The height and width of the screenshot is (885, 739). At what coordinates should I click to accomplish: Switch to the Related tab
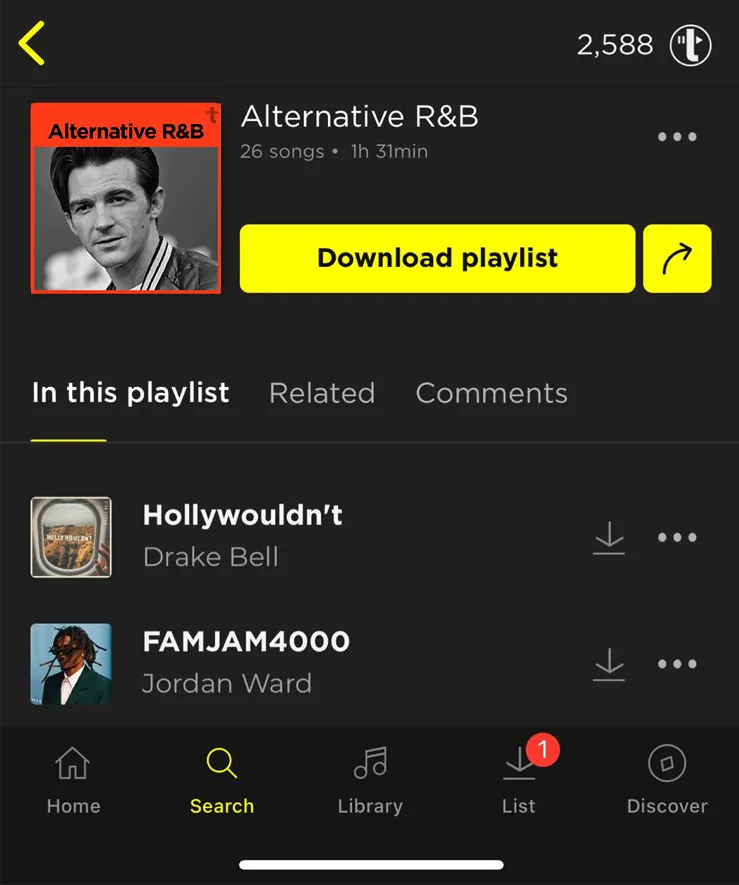(322, 393)
